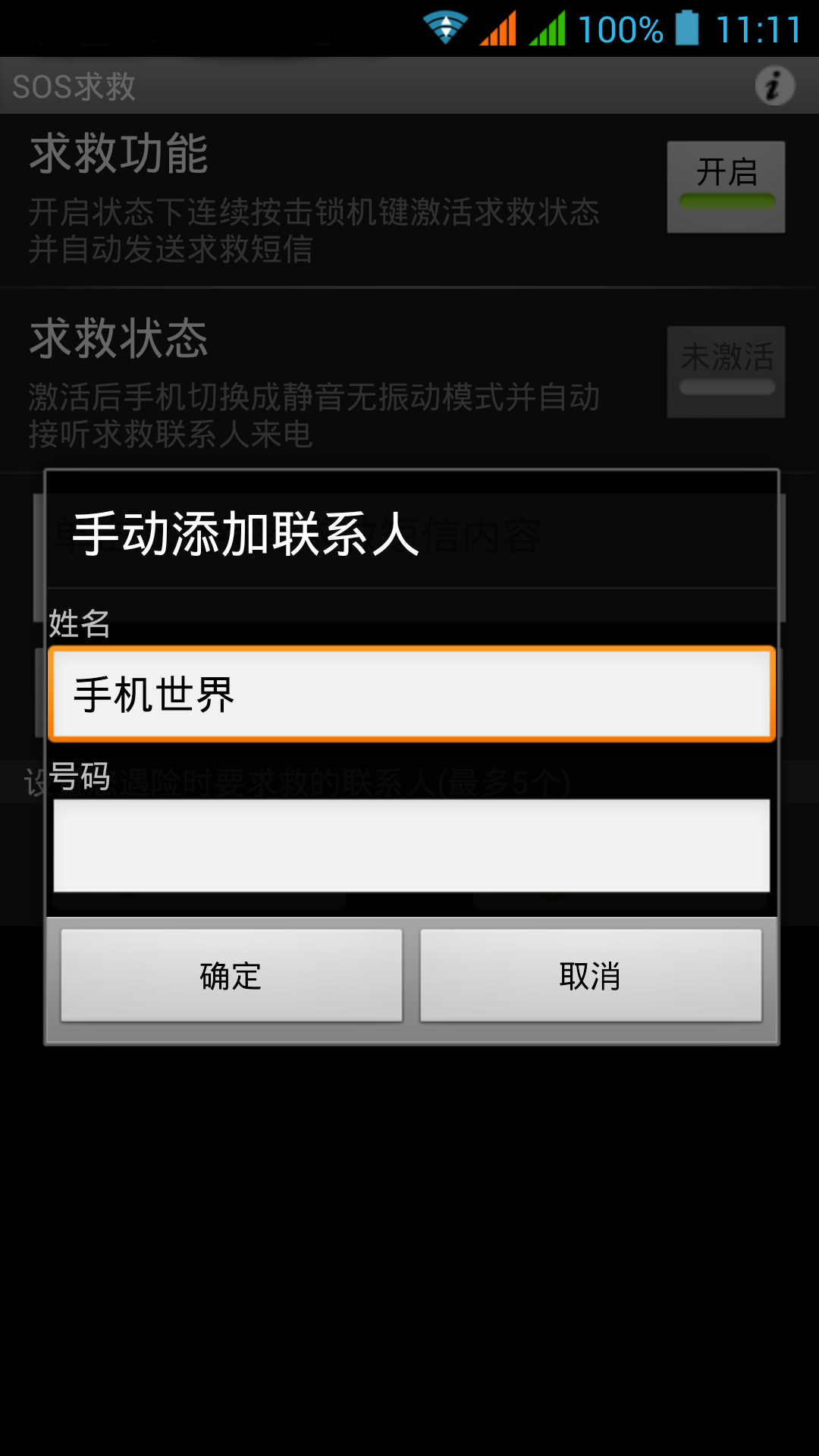Viewport: 819px width, 1456px height.
Task: Cancel the dialog with 取消
Action: point(591,976)
